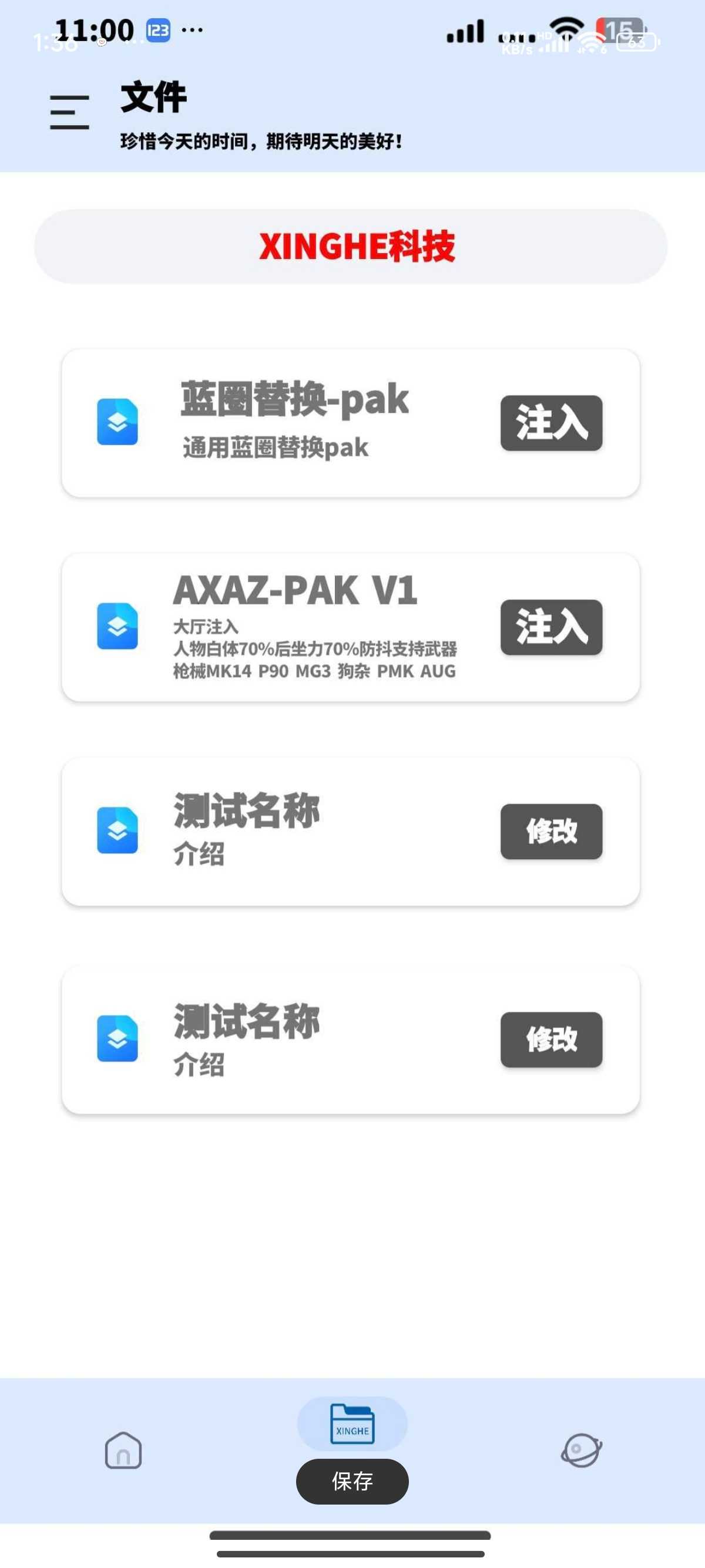Switch to the home tab
The width and height of the screenshot is (705, 1568).
click(x=123, y=1451)
